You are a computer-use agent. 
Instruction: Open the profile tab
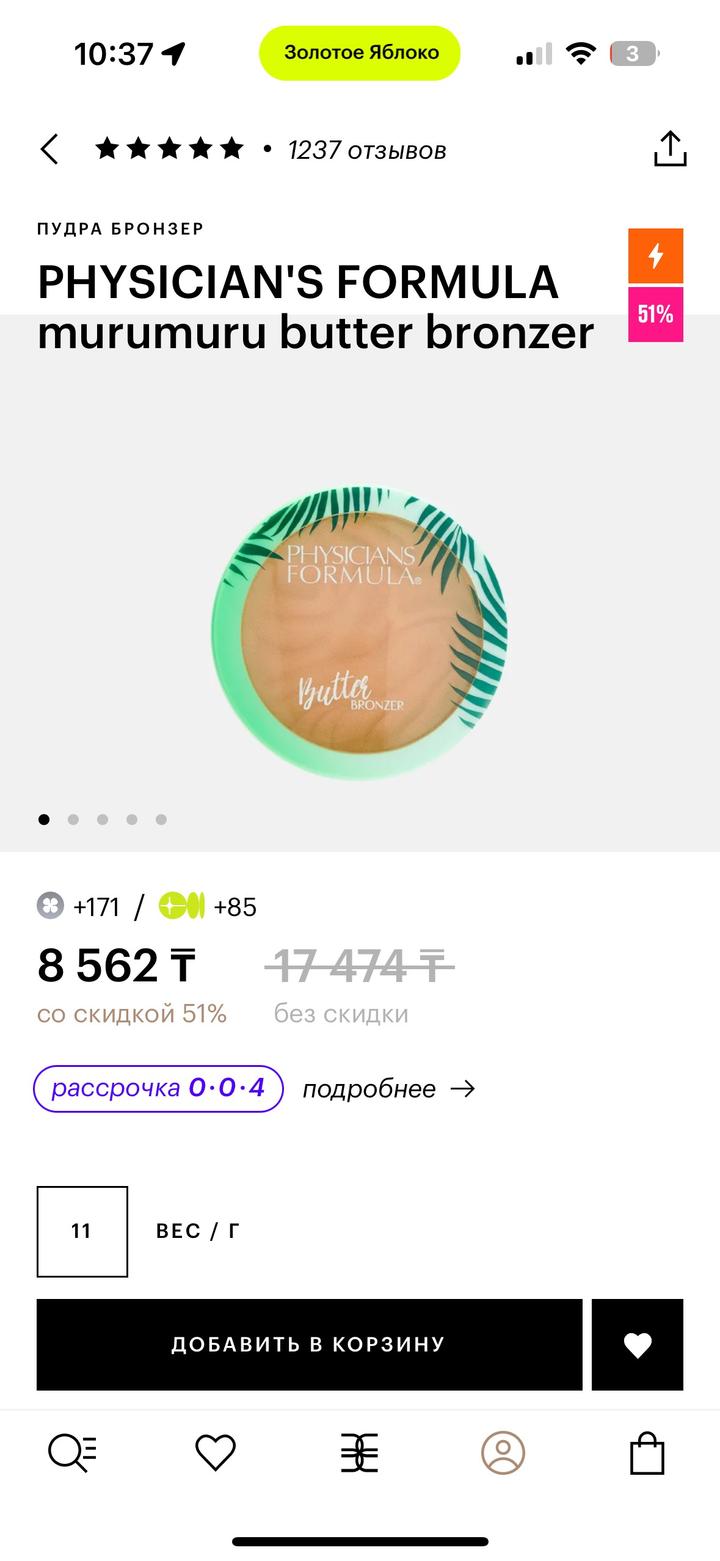click(x=503, y=1452)
